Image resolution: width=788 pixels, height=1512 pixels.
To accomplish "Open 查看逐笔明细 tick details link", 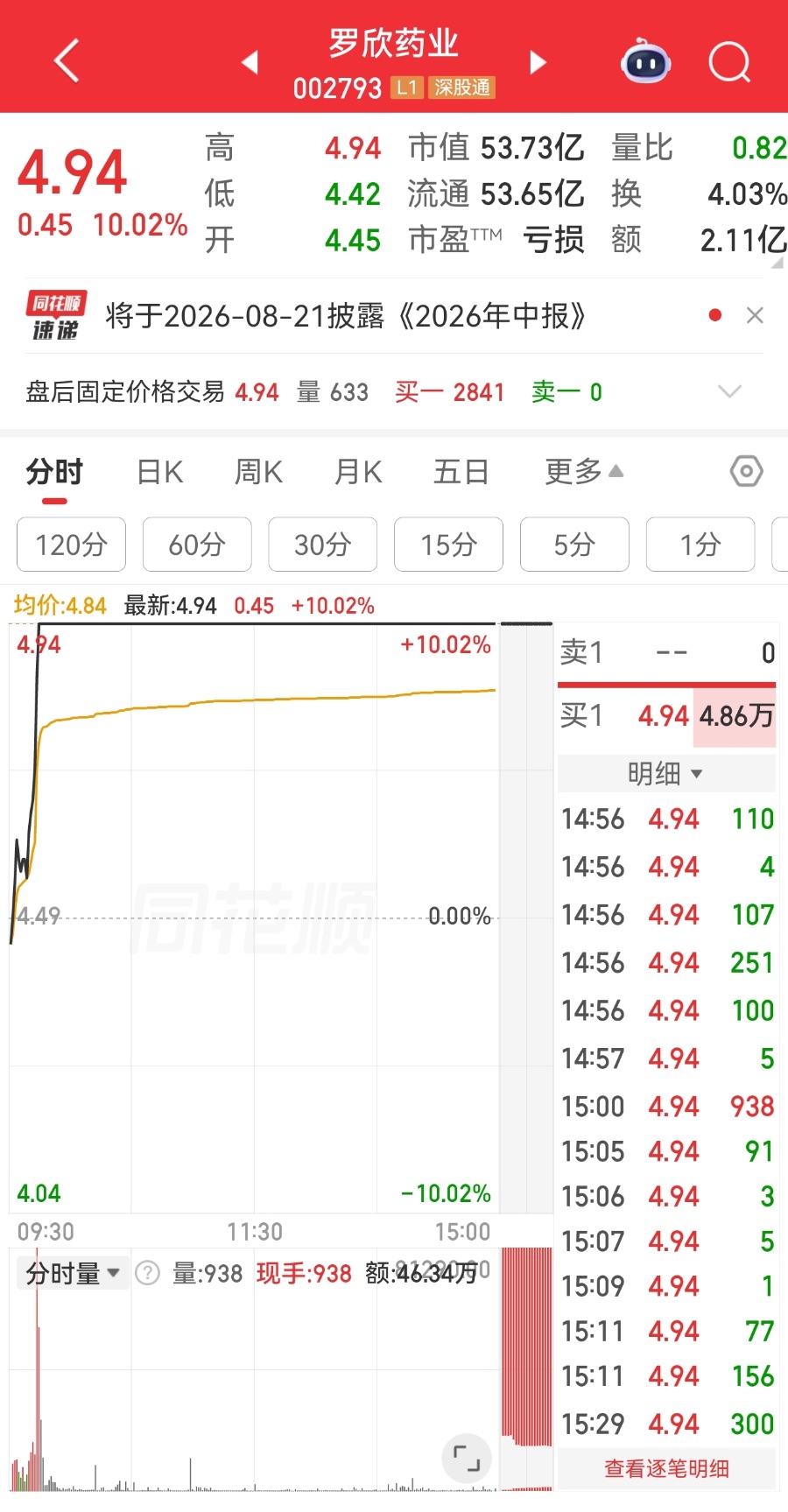I will coord(666,1468).
